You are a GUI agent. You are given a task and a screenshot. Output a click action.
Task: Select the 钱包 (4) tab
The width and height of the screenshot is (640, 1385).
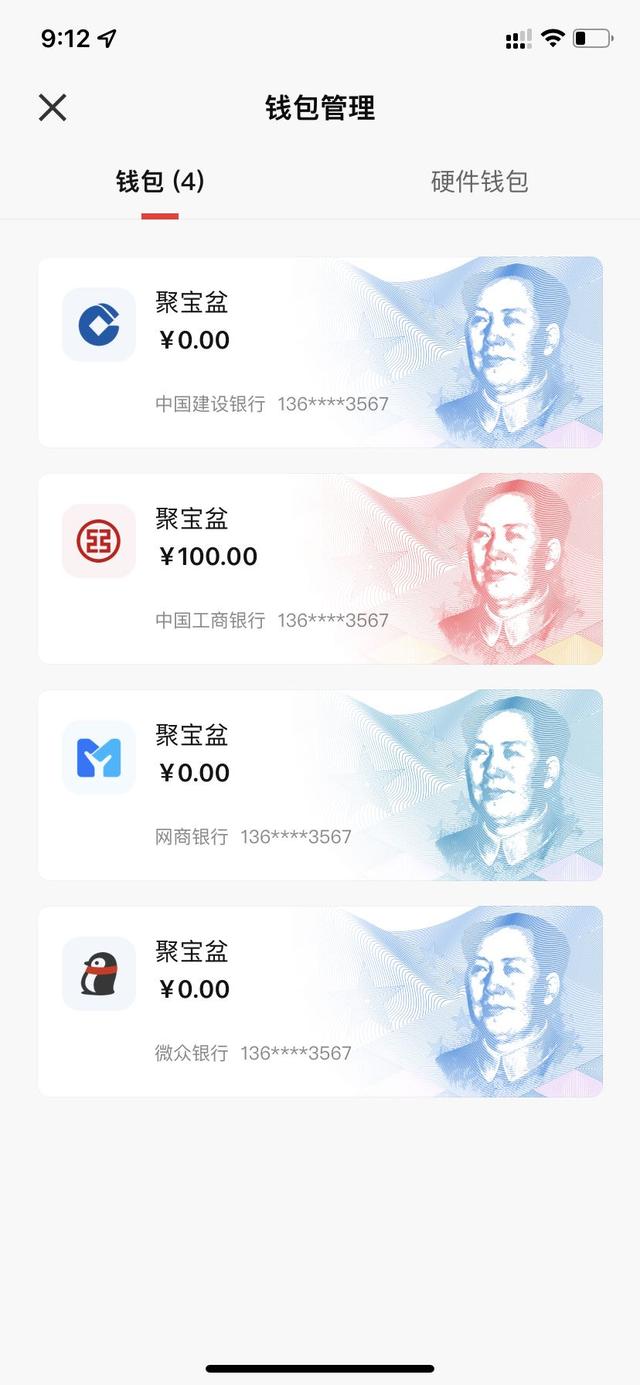[x=160, y=182]
